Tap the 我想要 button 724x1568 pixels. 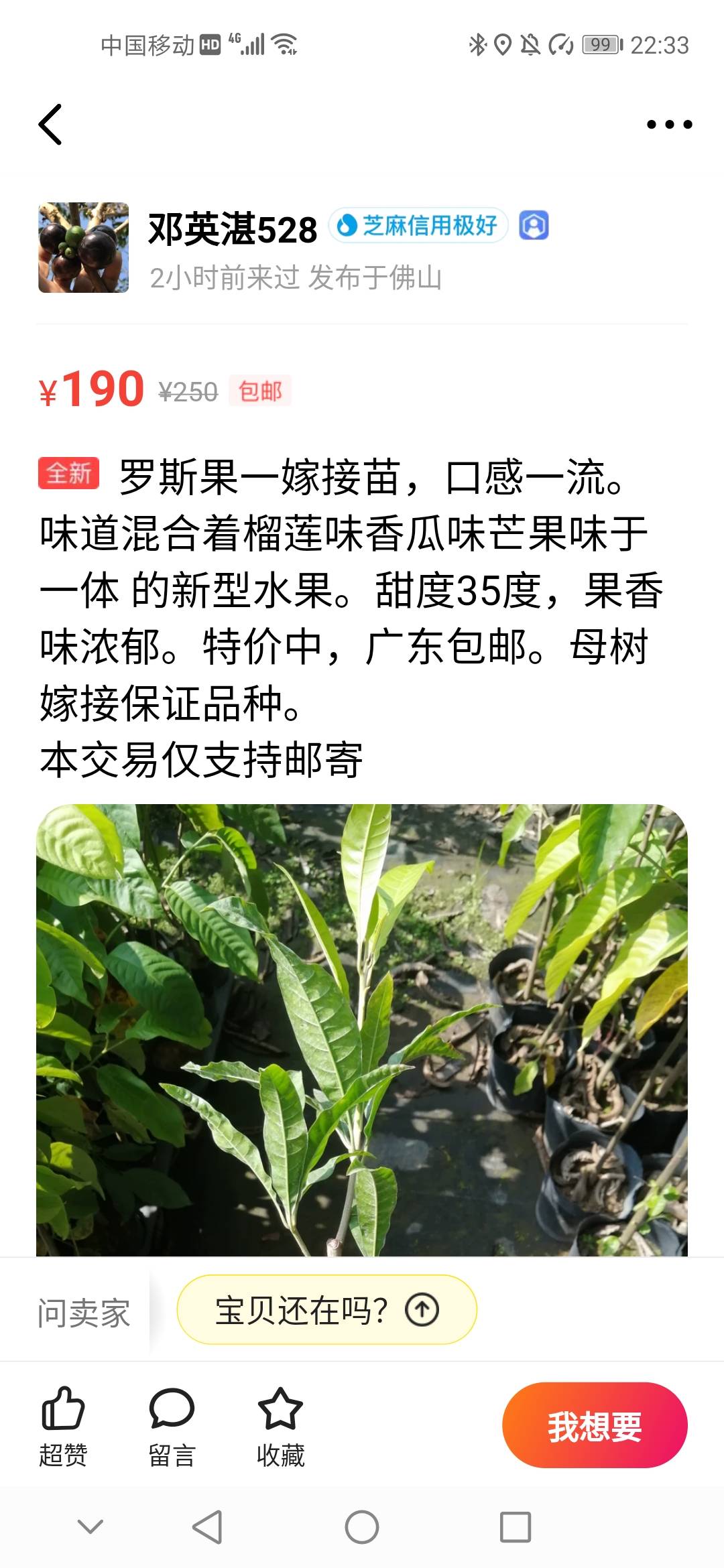(x=595, y=1425)
